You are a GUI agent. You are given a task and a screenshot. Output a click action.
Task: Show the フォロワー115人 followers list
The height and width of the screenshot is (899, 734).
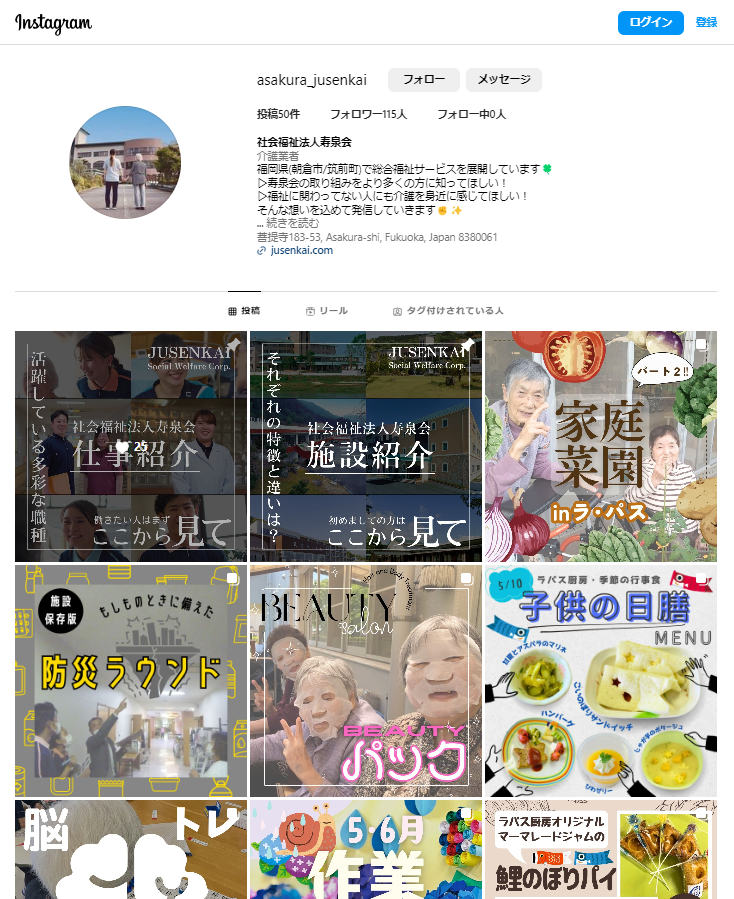coord(368,114)
